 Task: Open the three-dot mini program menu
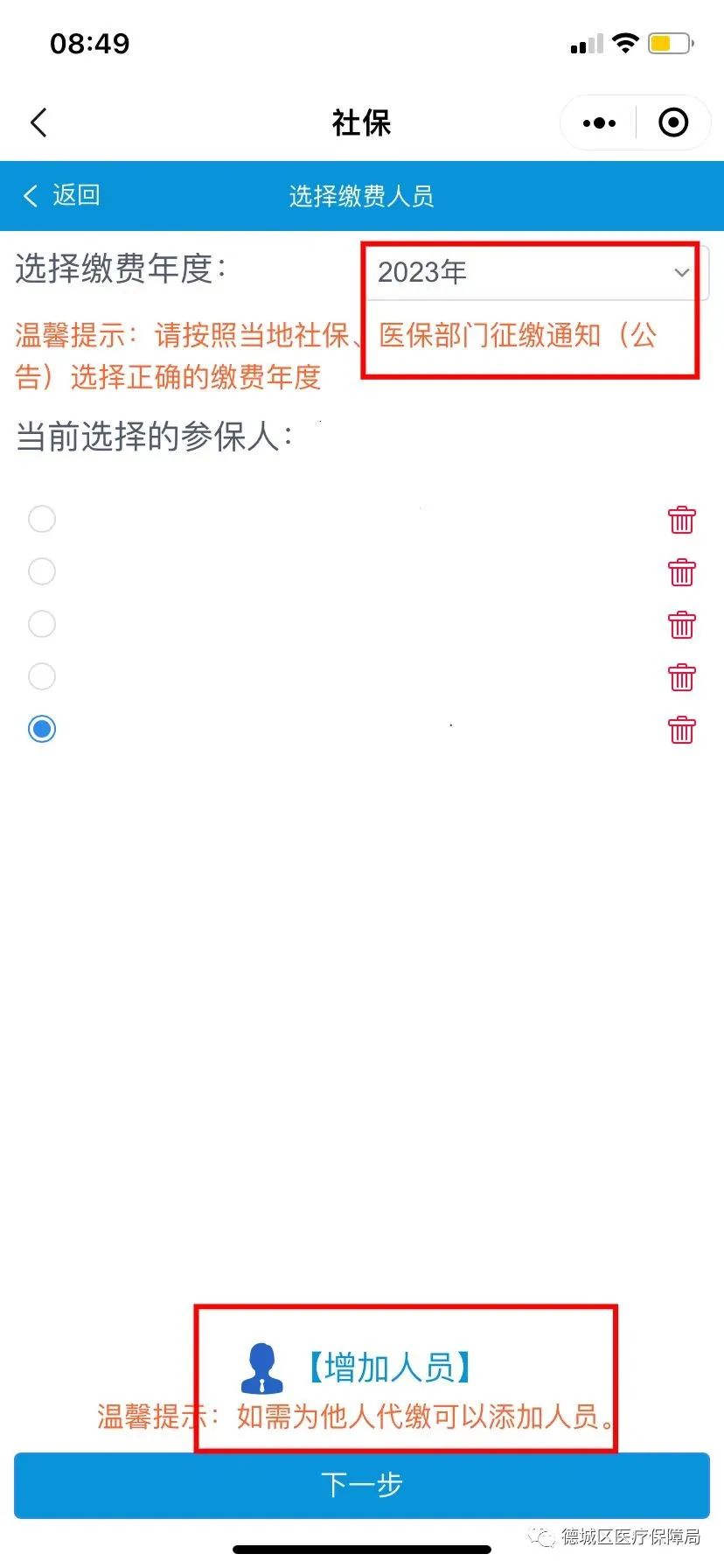coord(597,122)
